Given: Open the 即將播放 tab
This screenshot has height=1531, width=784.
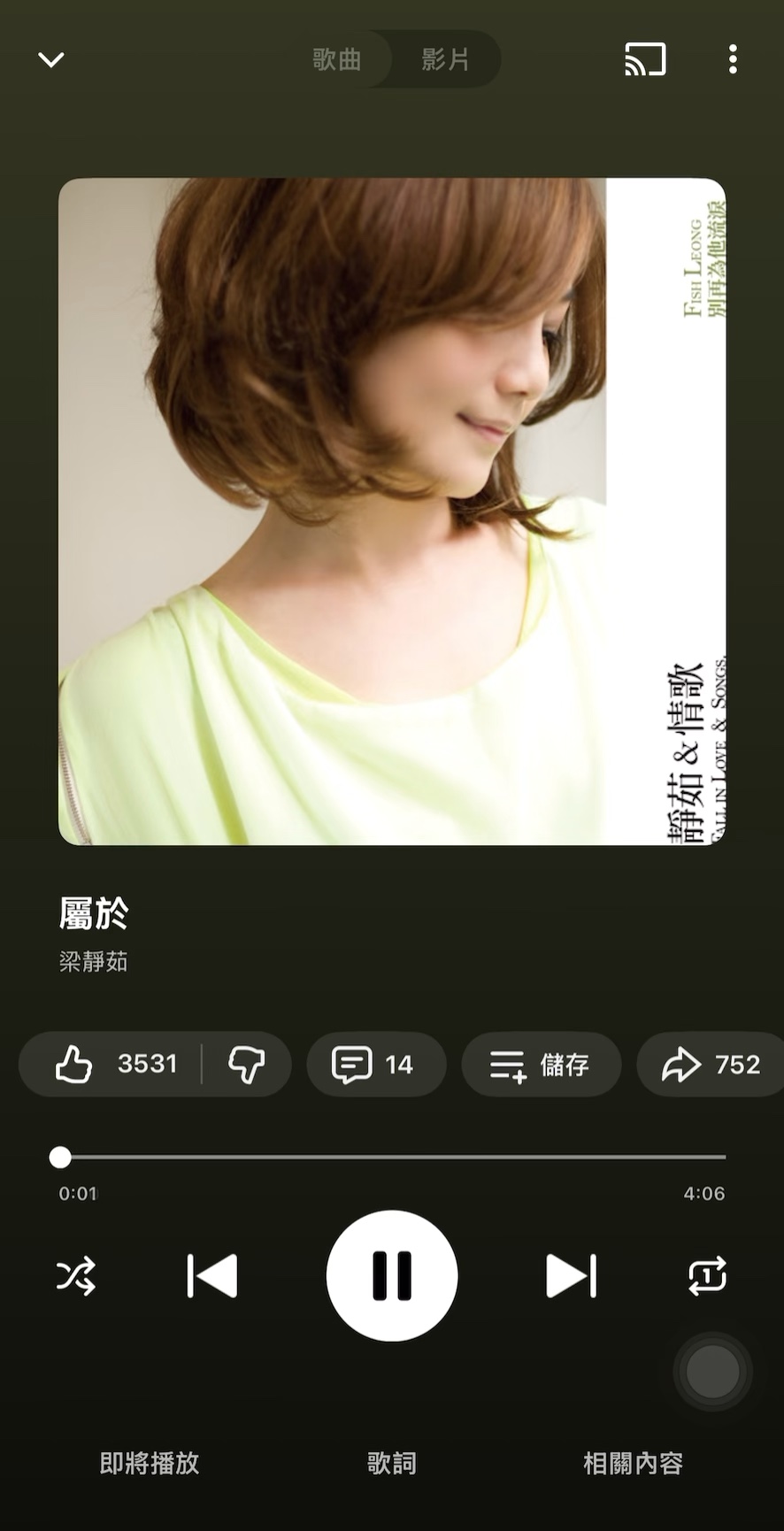Looking at the screenshot, I should pyautogui.click(x=150, y=1463).
